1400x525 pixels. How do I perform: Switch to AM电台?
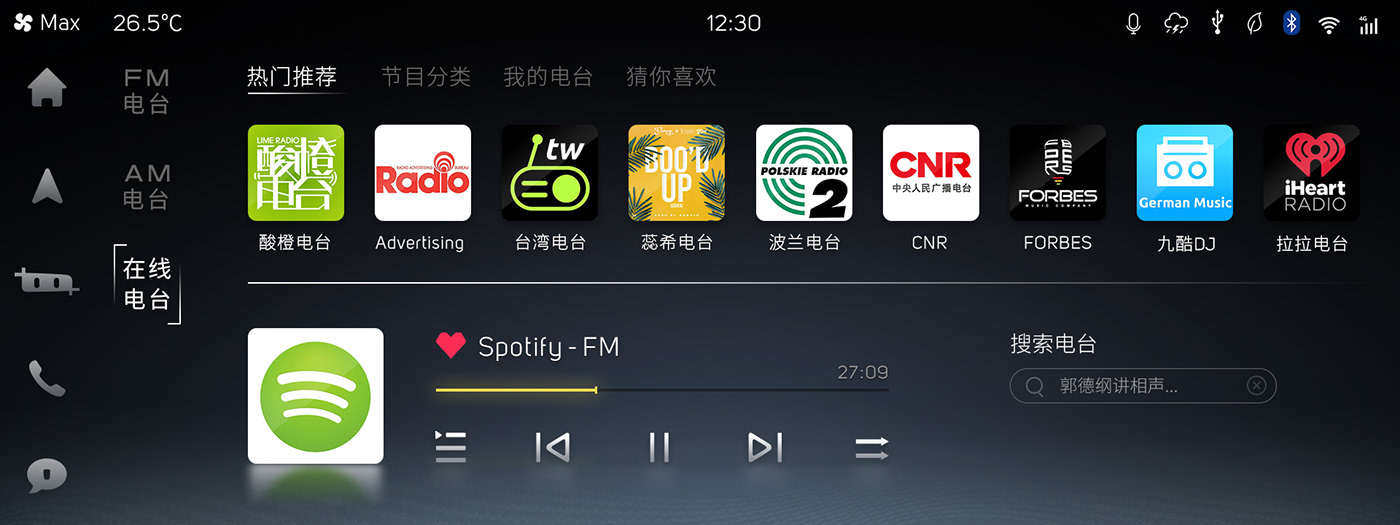point(147,187)
